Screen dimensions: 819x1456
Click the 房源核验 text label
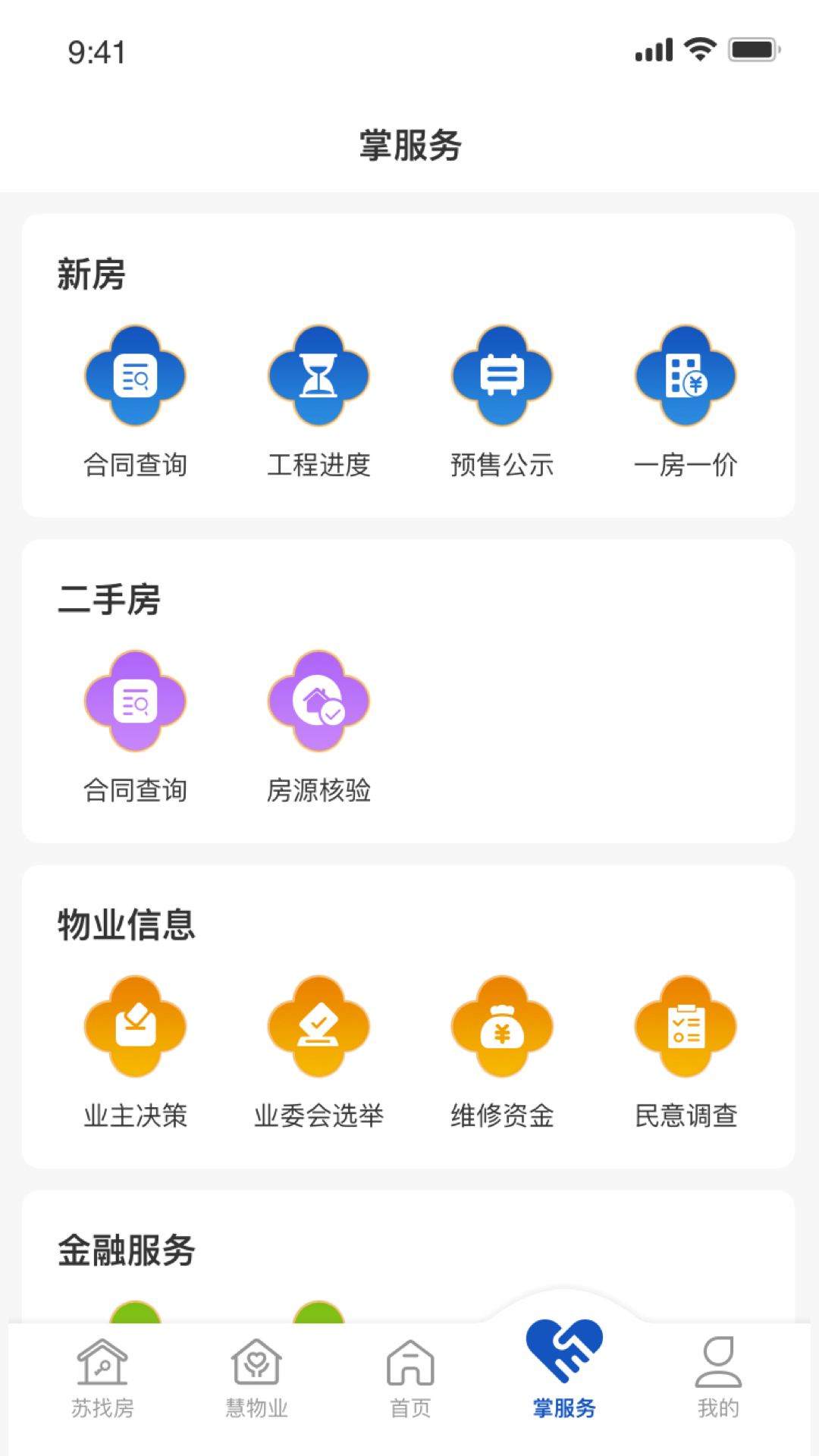click(x=318, y=792)
